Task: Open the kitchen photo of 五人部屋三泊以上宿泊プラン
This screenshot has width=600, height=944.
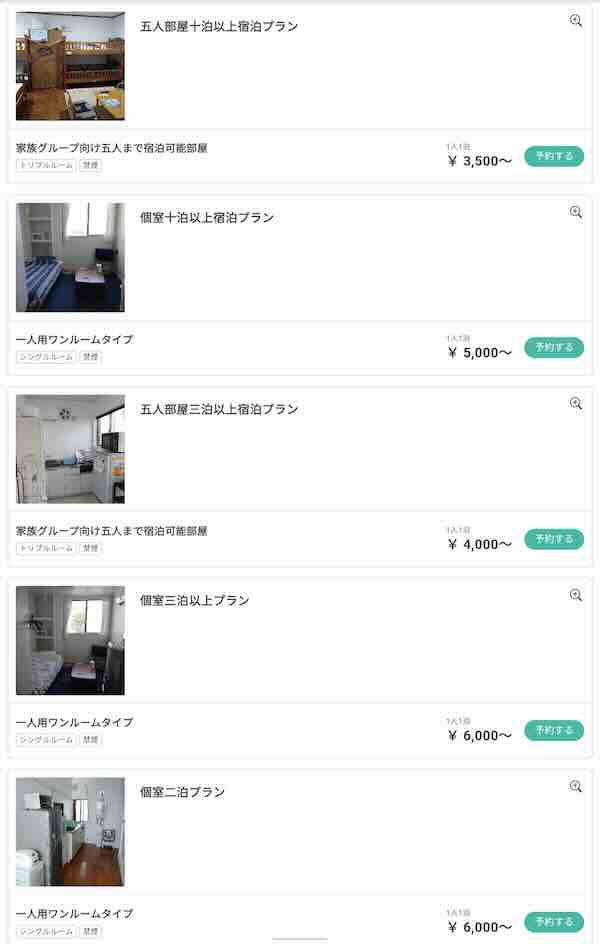Action: coord(70,449)
